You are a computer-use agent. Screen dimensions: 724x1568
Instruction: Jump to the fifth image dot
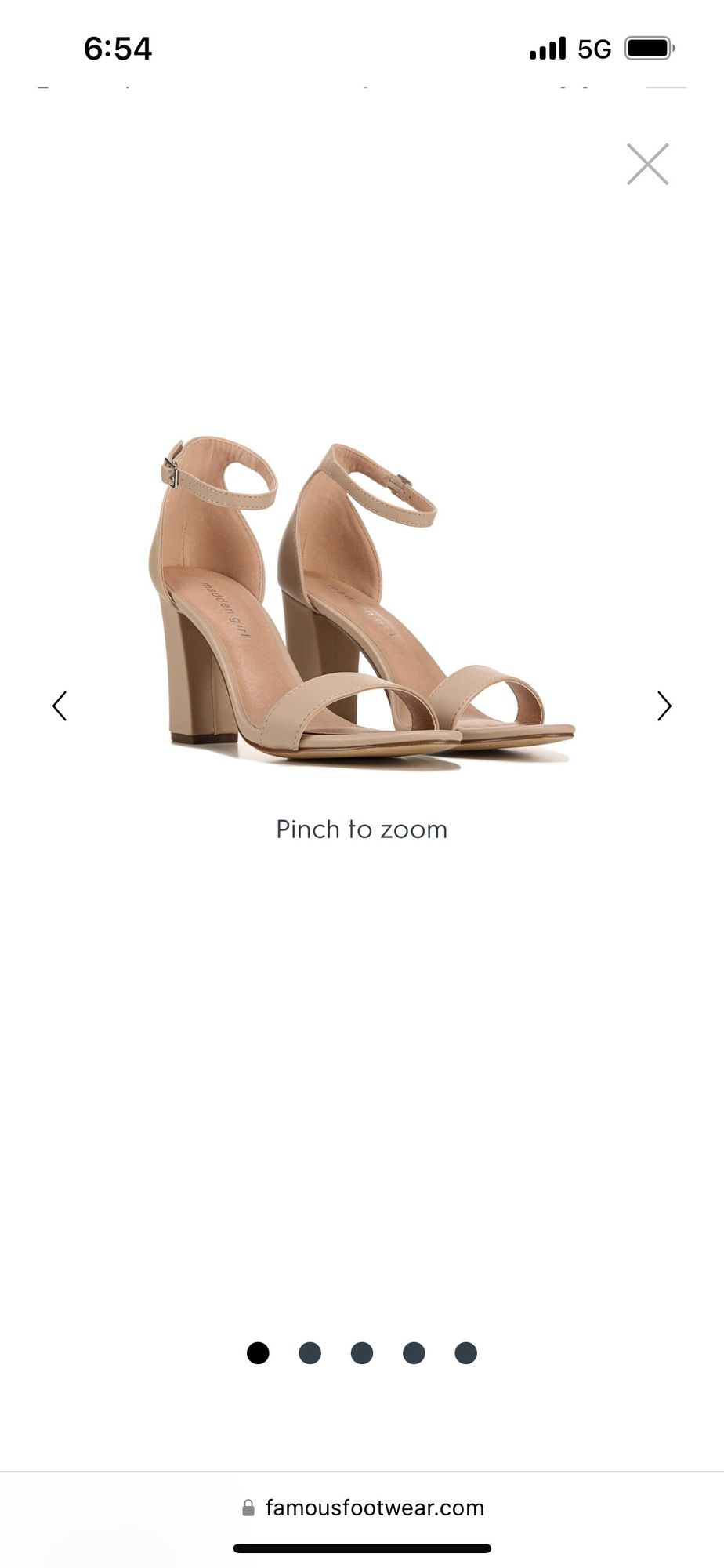[465, 1353]
